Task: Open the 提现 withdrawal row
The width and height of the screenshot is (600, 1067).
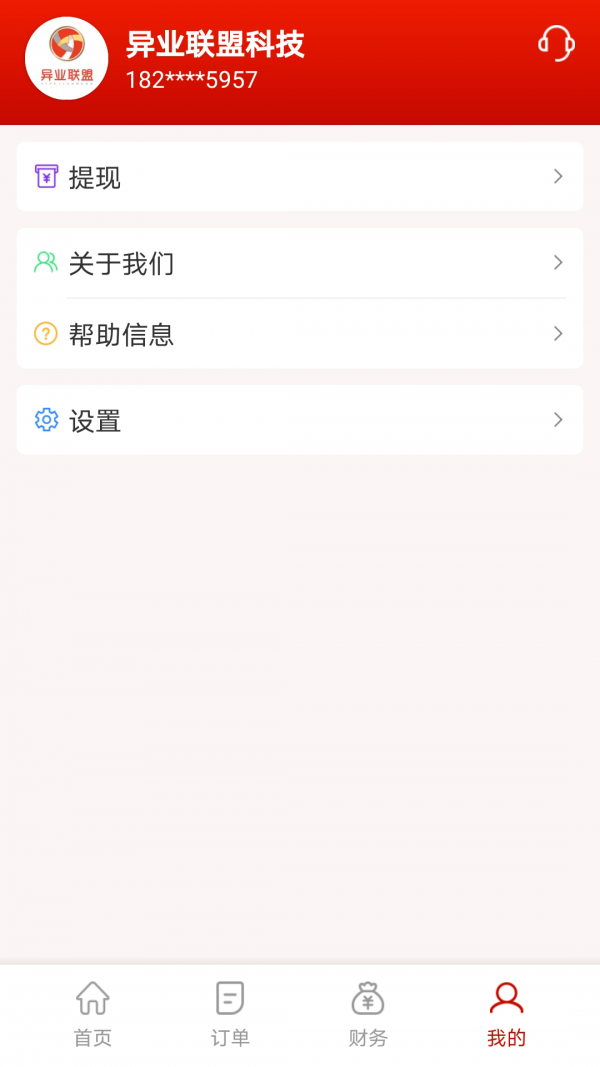Action: click(x=300, y=177)
